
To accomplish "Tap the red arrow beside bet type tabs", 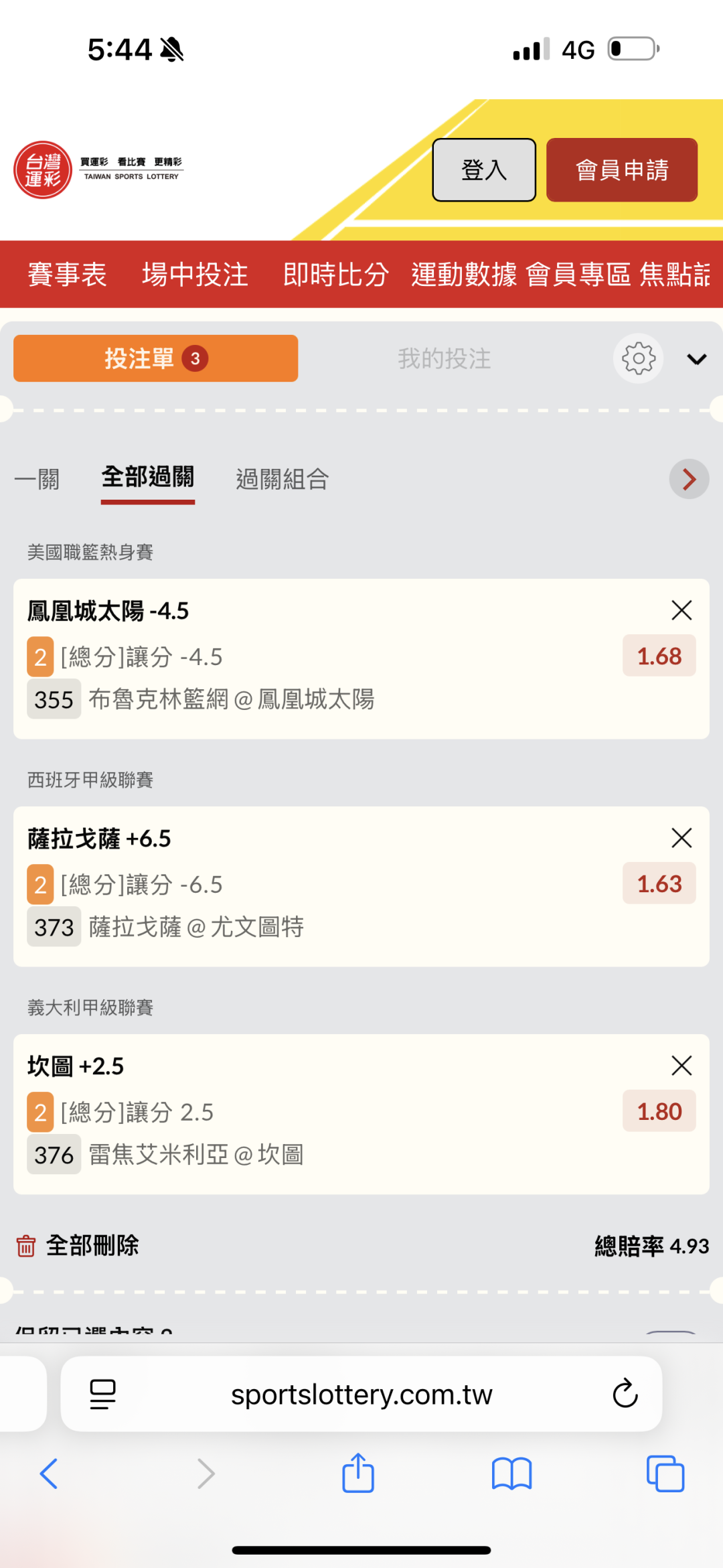I will 689,480.
